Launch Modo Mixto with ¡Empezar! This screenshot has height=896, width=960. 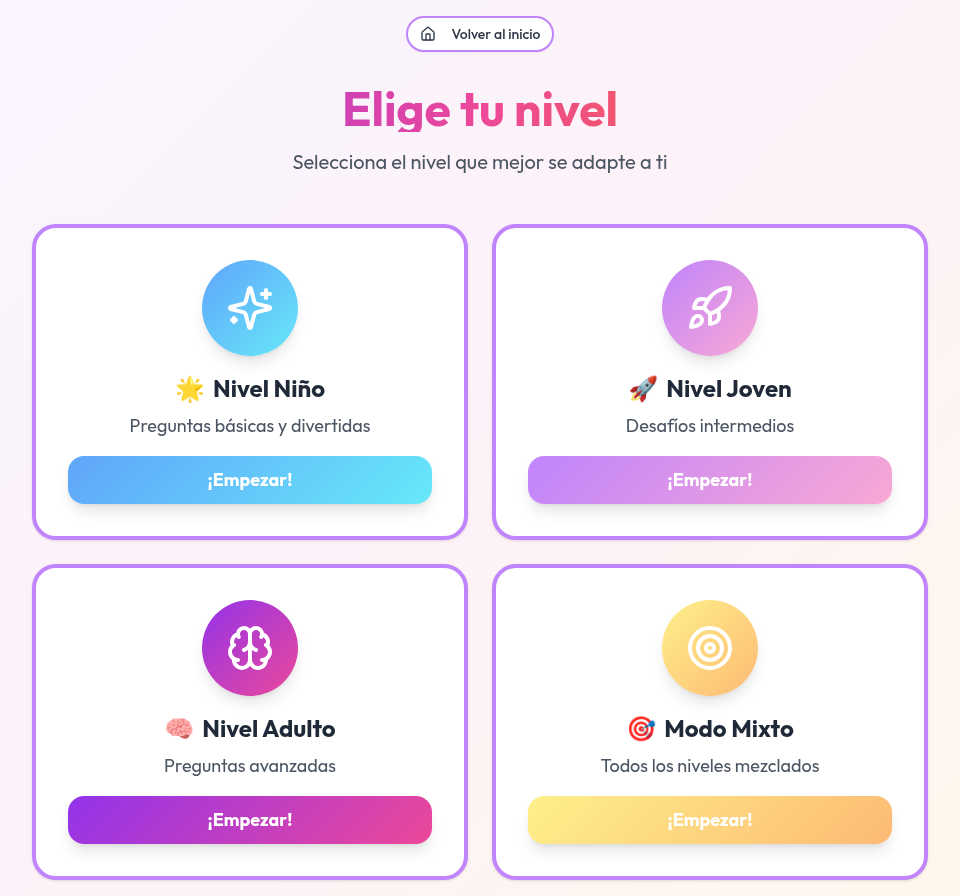point(710,820)
